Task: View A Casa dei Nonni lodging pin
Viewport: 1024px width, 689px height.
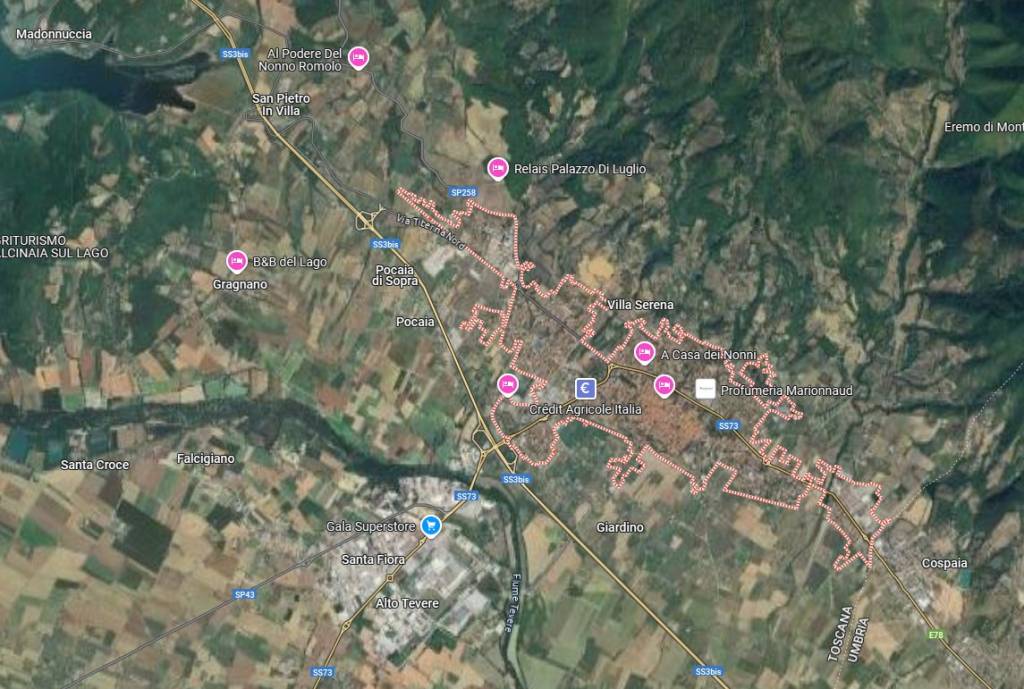Action: (645, 352)
